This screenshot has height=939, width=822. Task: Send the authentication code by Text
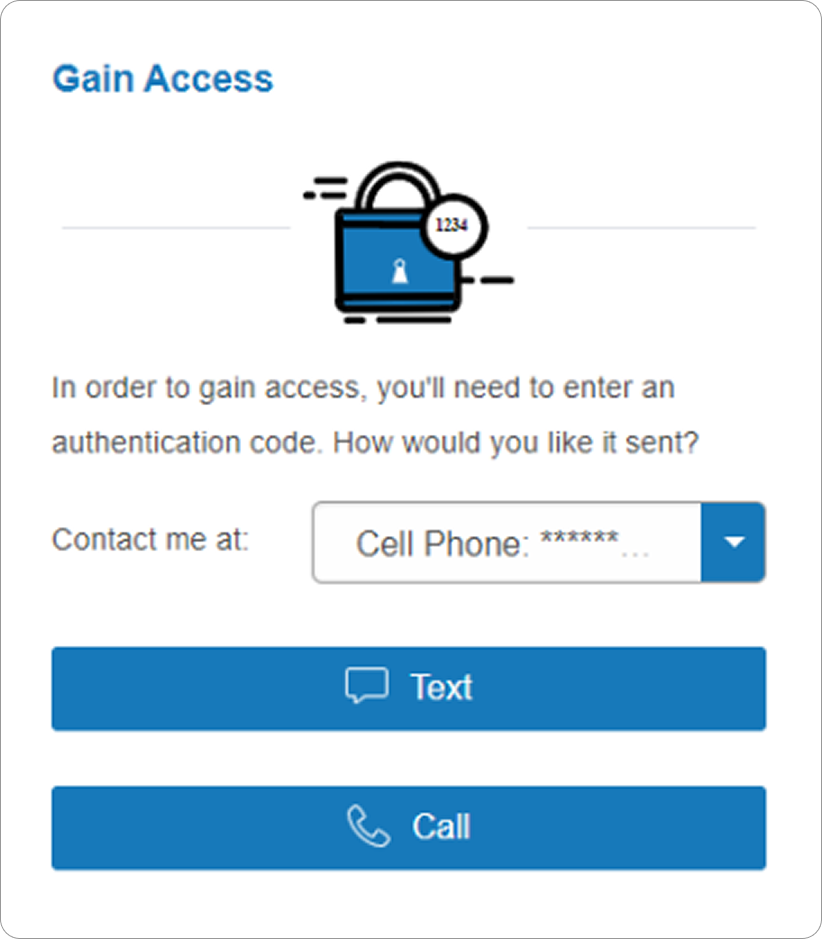[x=408, y=688]
